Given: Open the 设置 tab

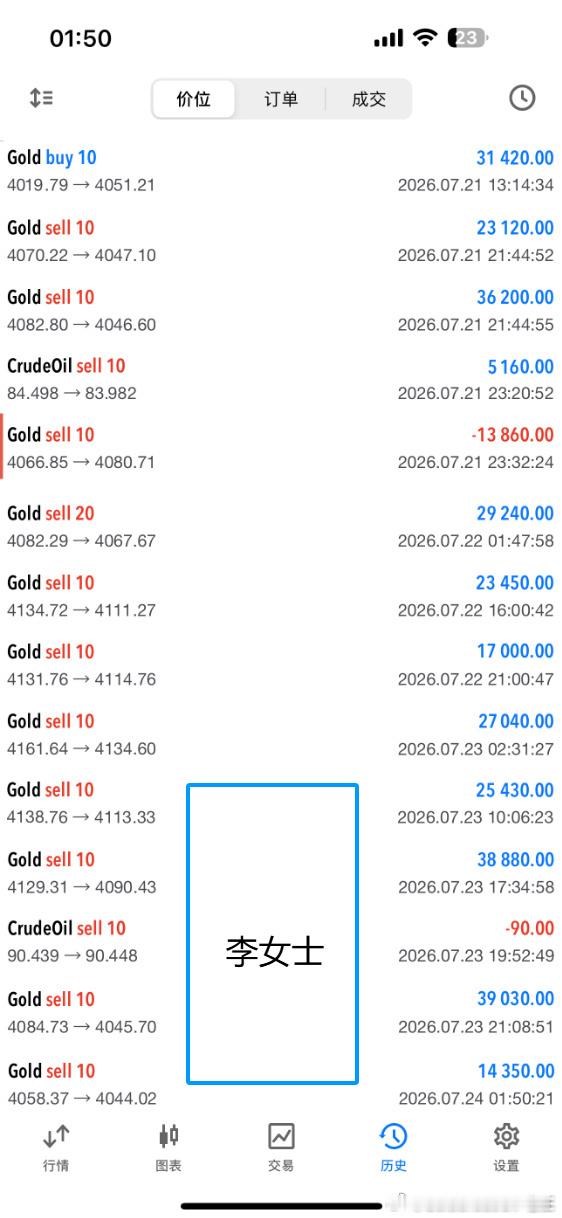Looking at the screenshot, I should [x=506, y=1147].
